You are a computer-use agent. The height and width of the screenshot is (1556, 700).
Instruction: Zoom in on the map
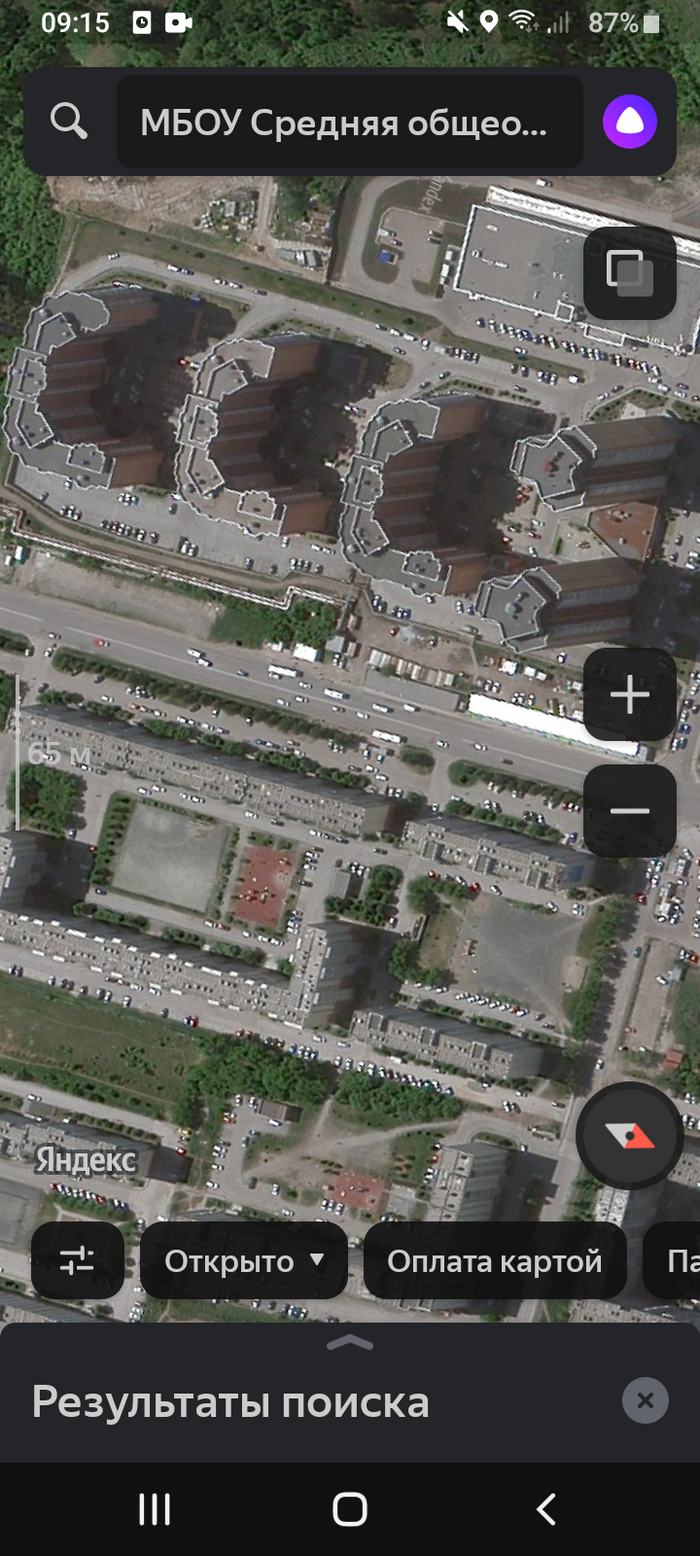629,694
